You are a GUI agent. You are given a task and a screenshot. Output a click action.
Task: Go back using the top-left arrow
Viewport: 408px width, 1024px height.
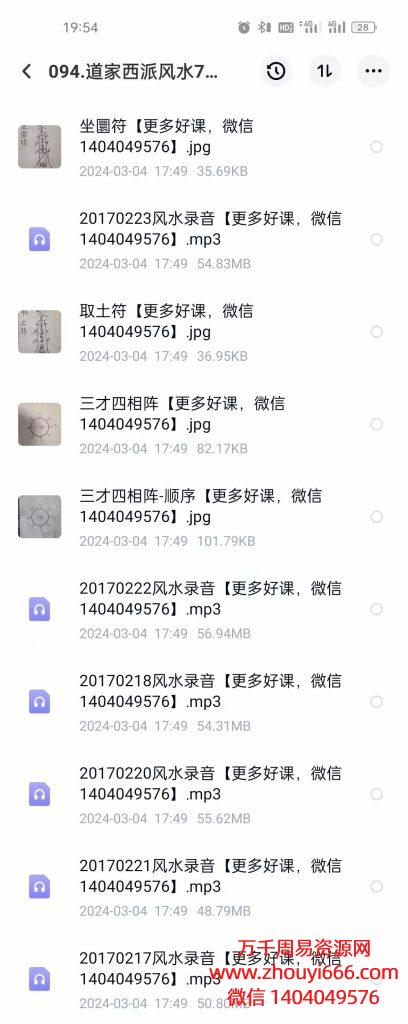[x=27, y=71]
